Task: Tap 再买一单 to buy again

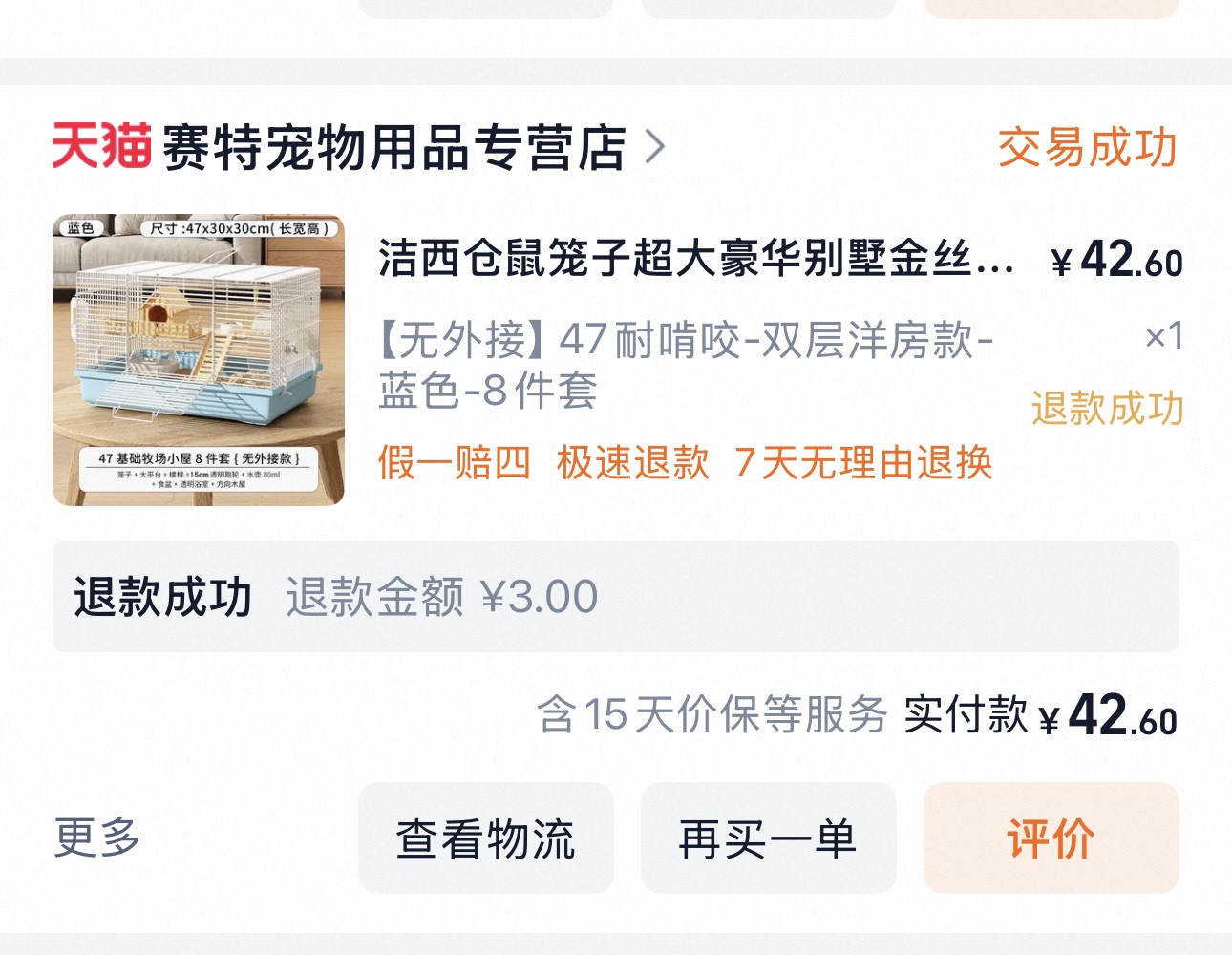Action: pos(768,838)
